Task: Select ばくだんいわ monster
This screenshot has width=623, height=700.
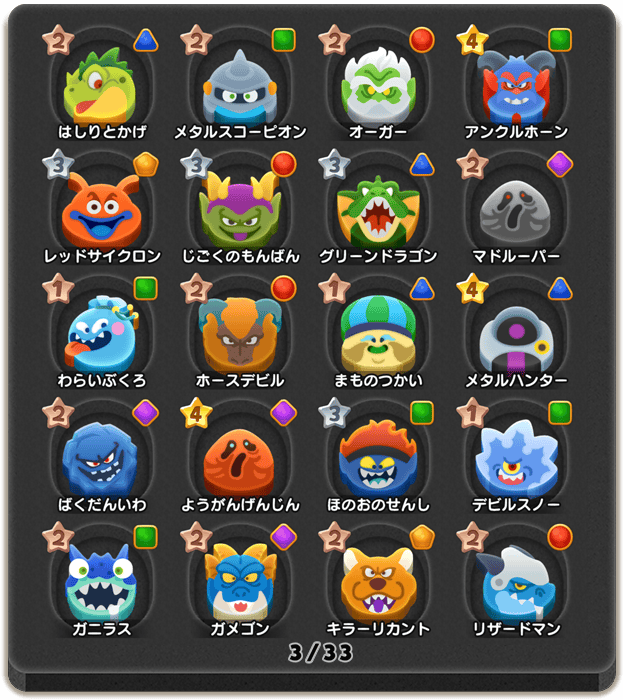Action: tap(103, 458)
